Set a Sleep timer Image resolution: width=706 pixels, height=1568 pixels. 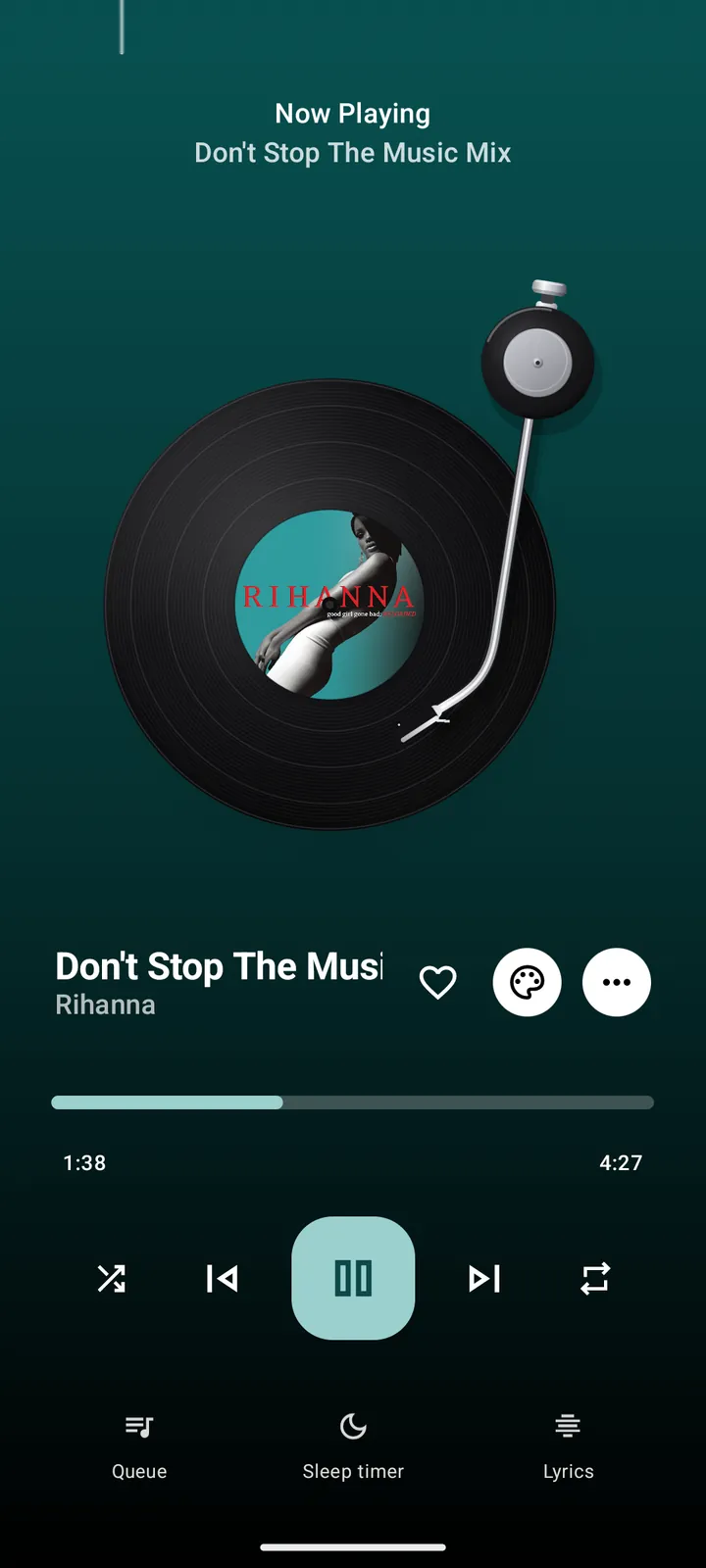coord(353,1446)
